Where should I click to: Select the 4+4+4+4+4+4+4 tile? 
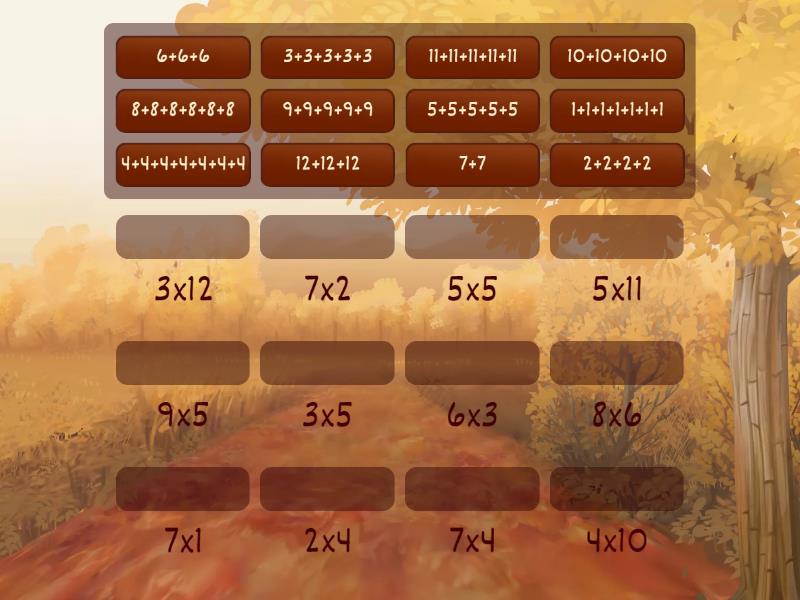click(x=183, y=164)
